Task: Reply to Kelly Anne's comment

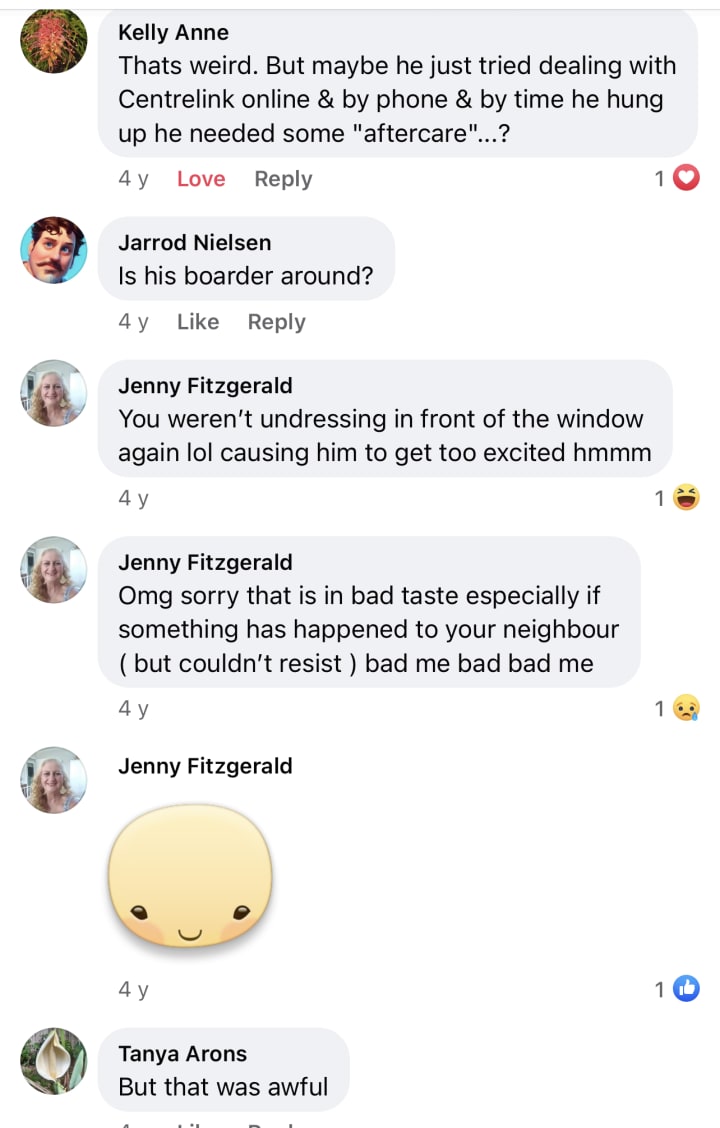Action: tap(283, 179)
